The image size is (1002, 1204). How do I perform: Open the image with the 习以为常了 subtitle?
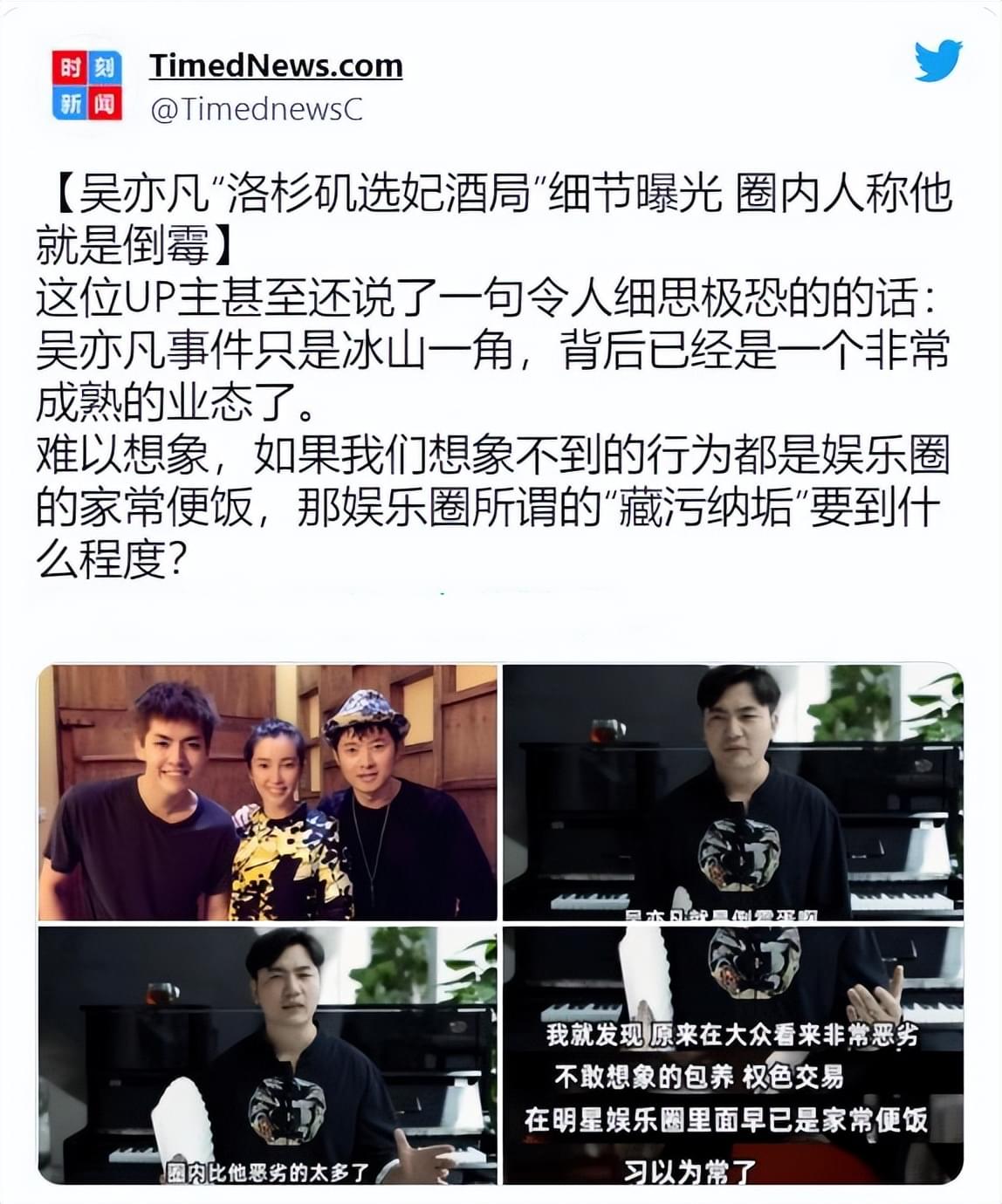point(732,1056)
